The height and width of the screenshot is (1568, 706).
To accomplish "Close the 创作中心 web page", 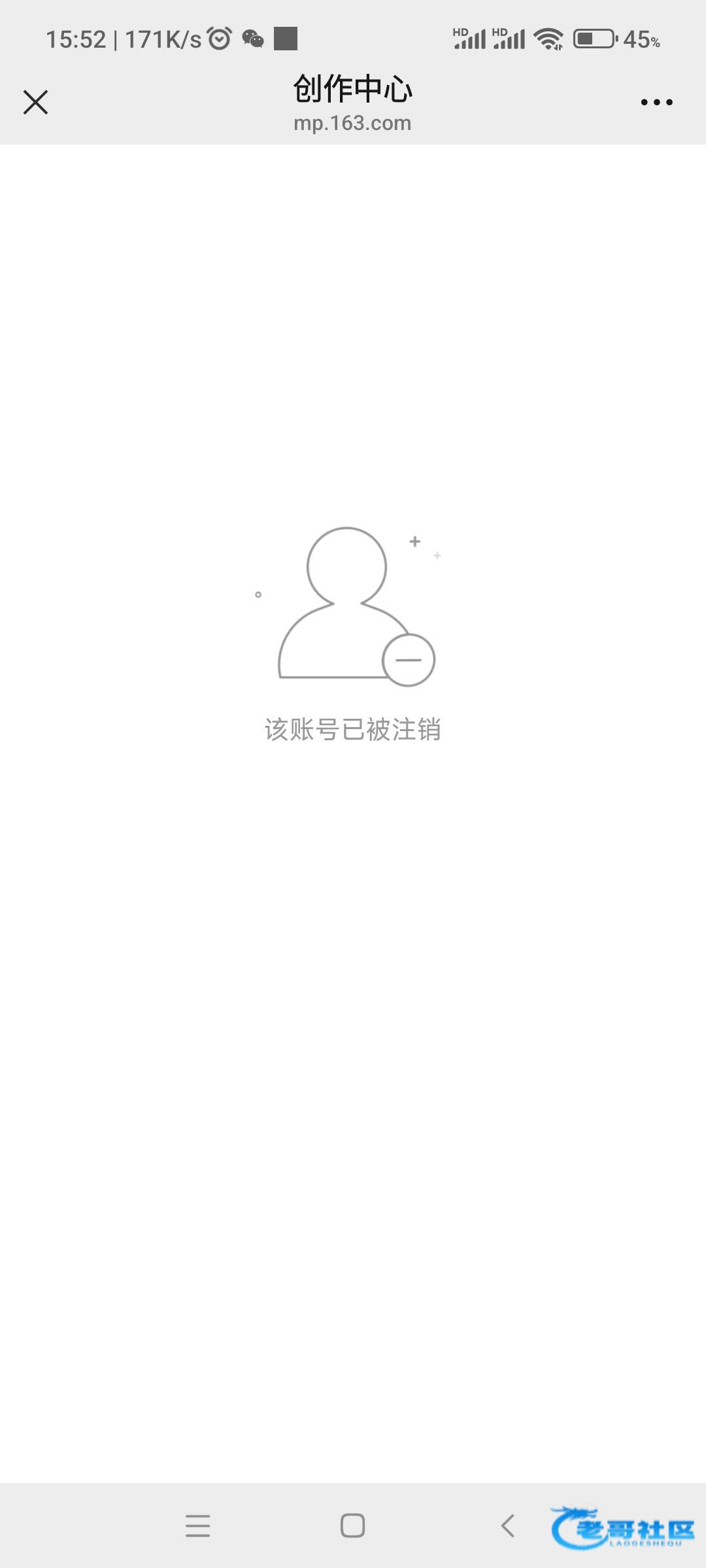I will pyautogui.click(x=35, y=103).
